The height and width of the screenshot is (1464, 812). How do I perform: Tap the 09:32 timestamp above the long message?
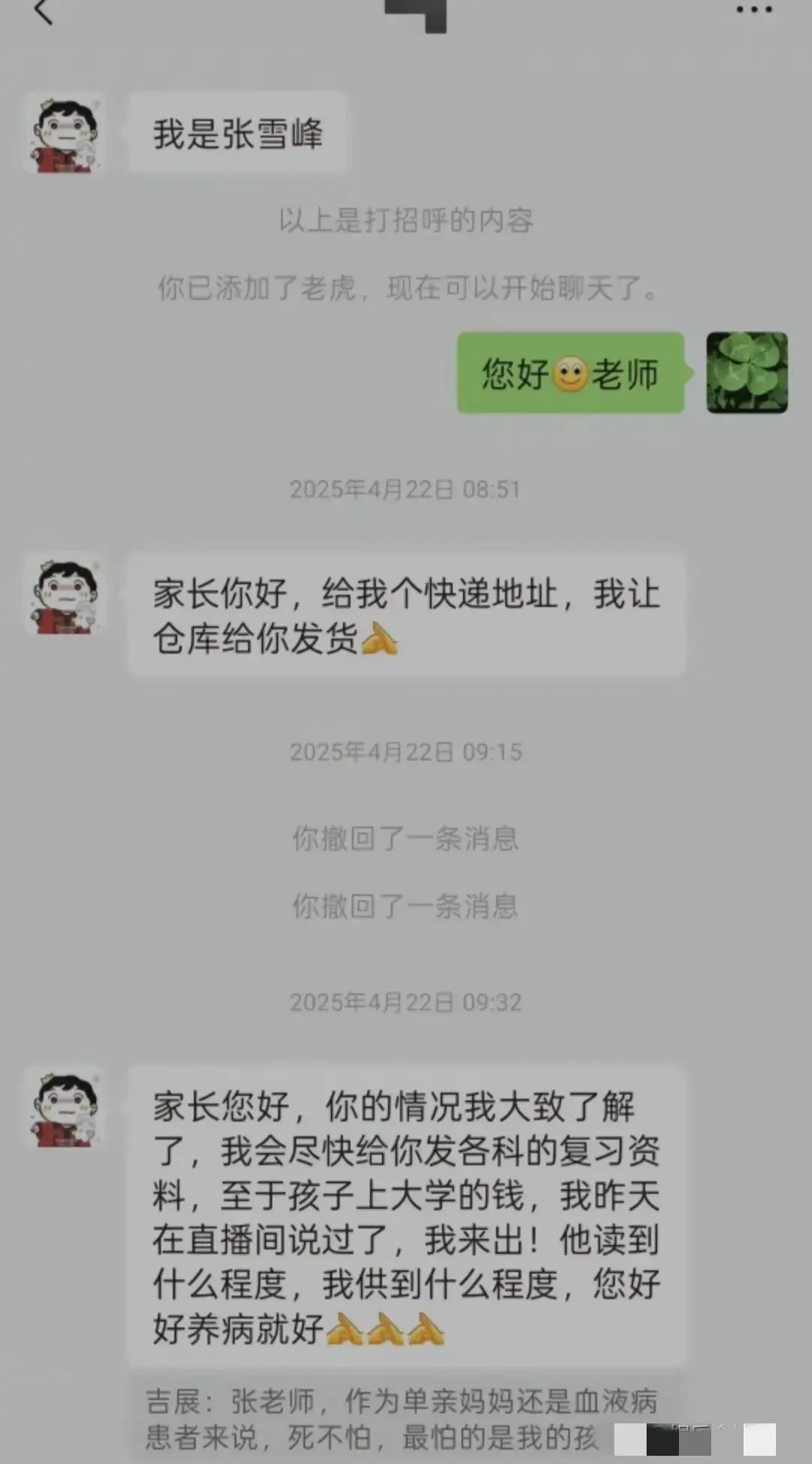(x=406, y=1001)
